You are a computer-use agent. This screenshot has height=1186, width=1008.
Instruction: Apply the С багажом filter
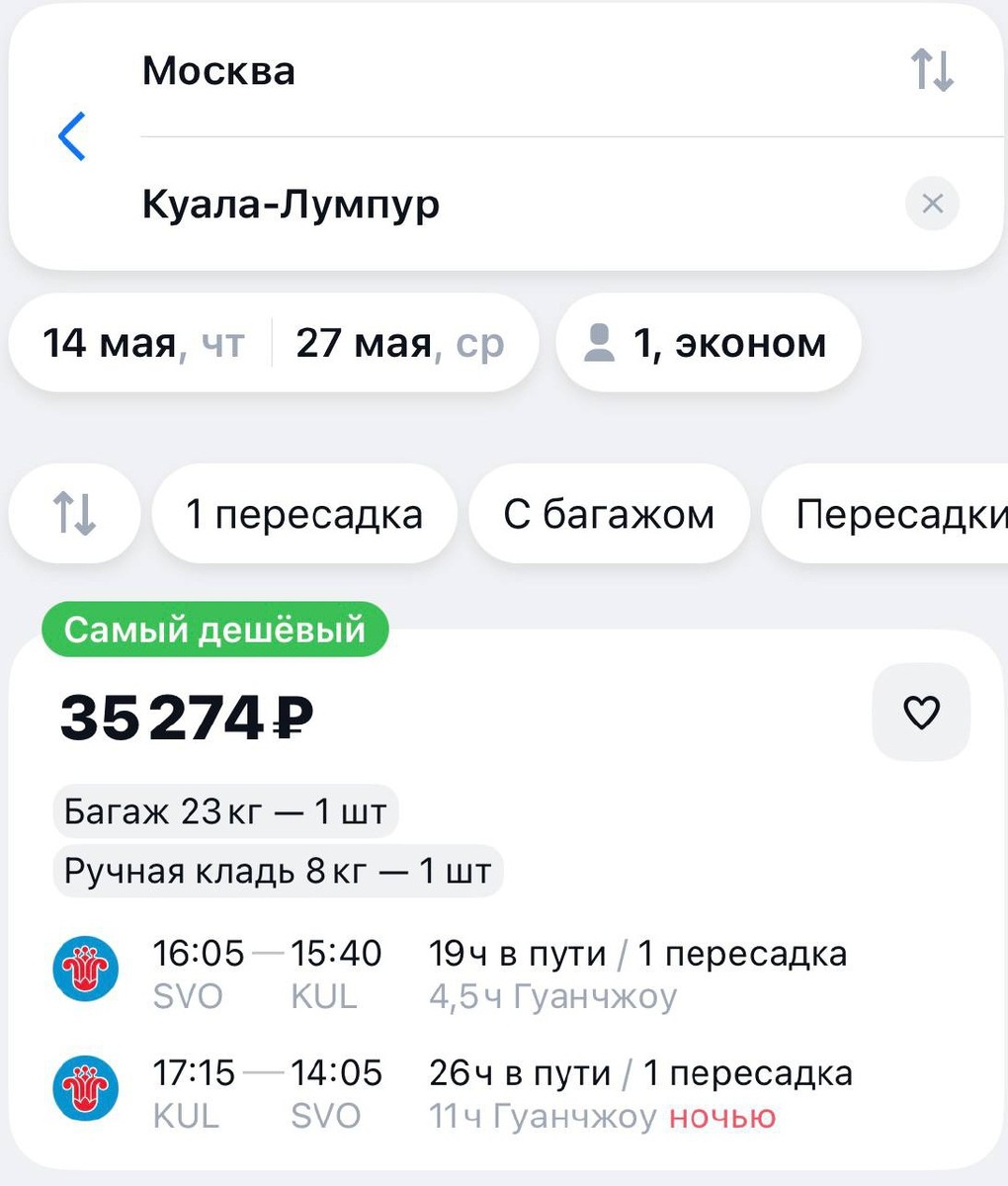coord(608,514)
